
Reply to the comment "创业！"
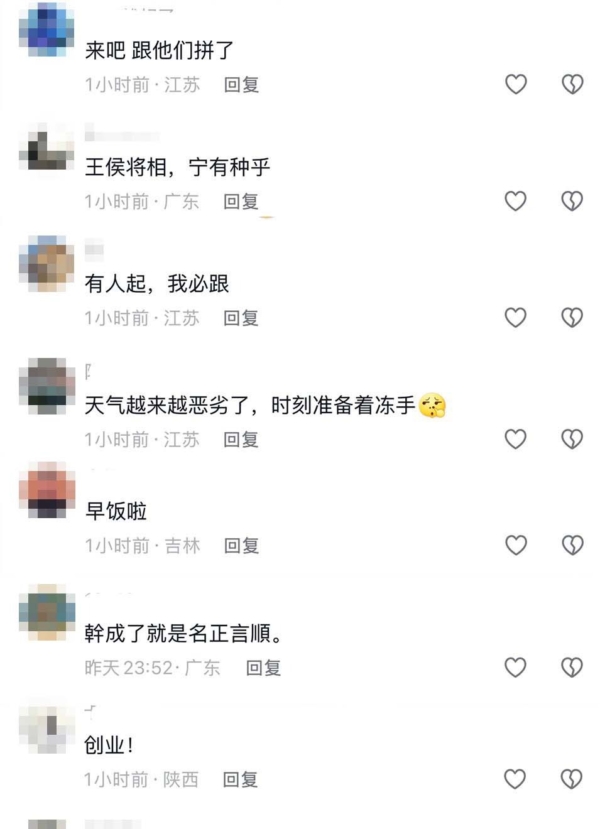pos(241,778)
